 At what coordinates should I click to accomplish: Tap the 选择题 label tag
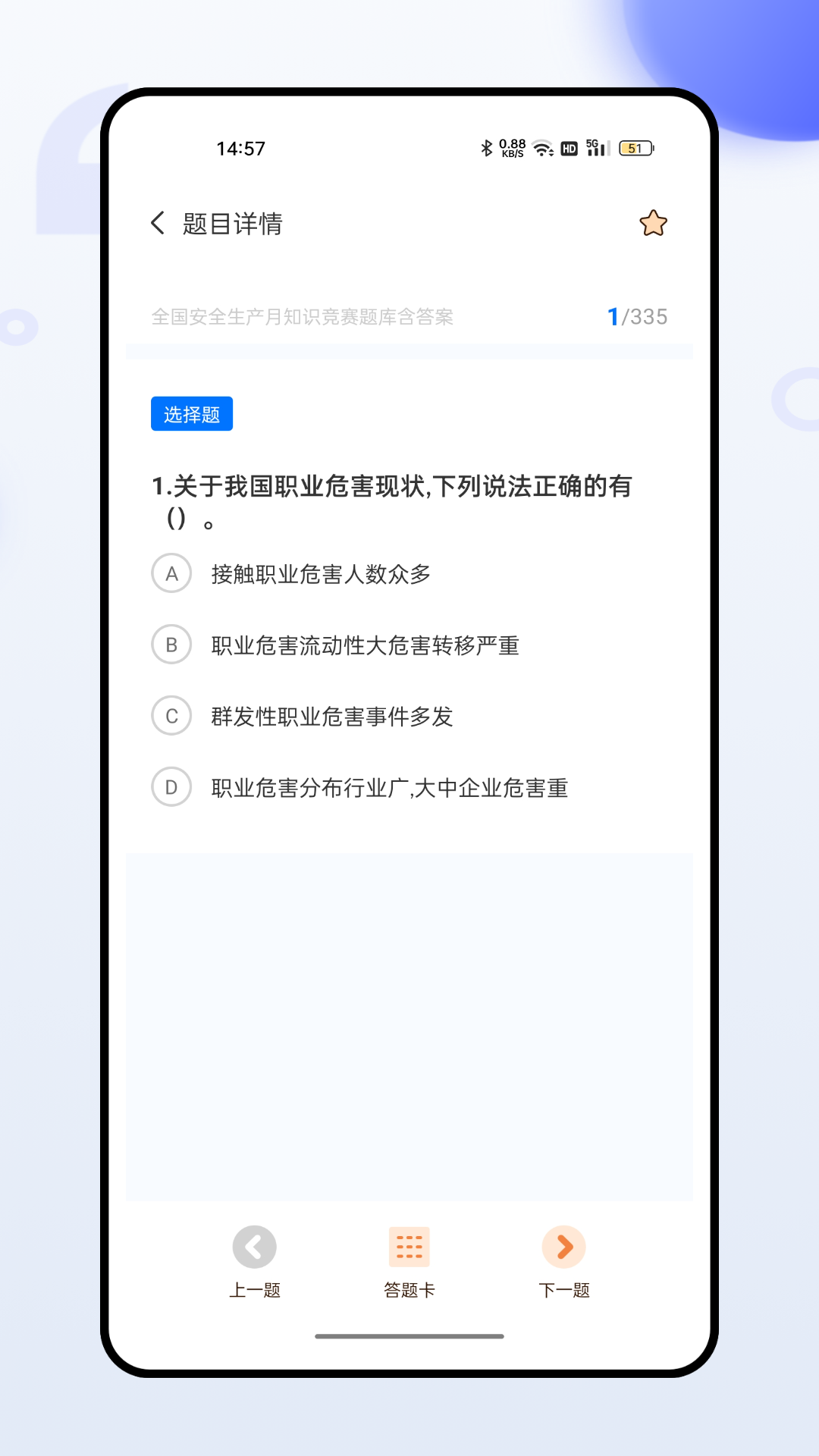192,413
